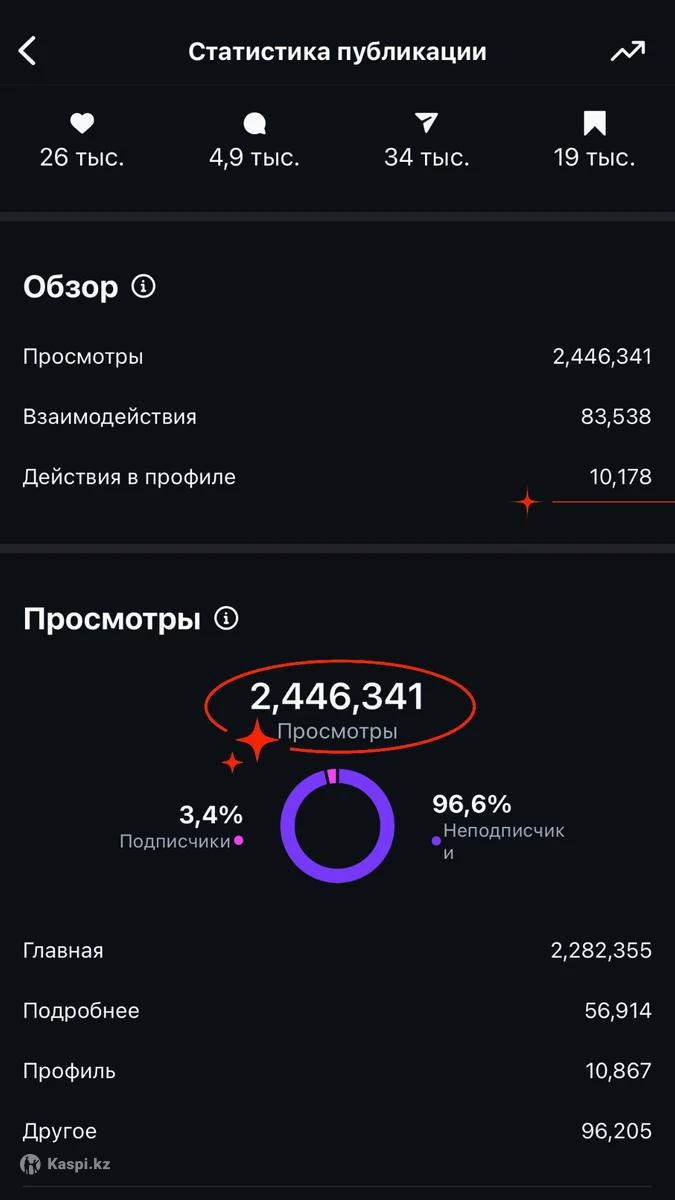
Task: Open info icon next to Обзор
Action: 144,287
